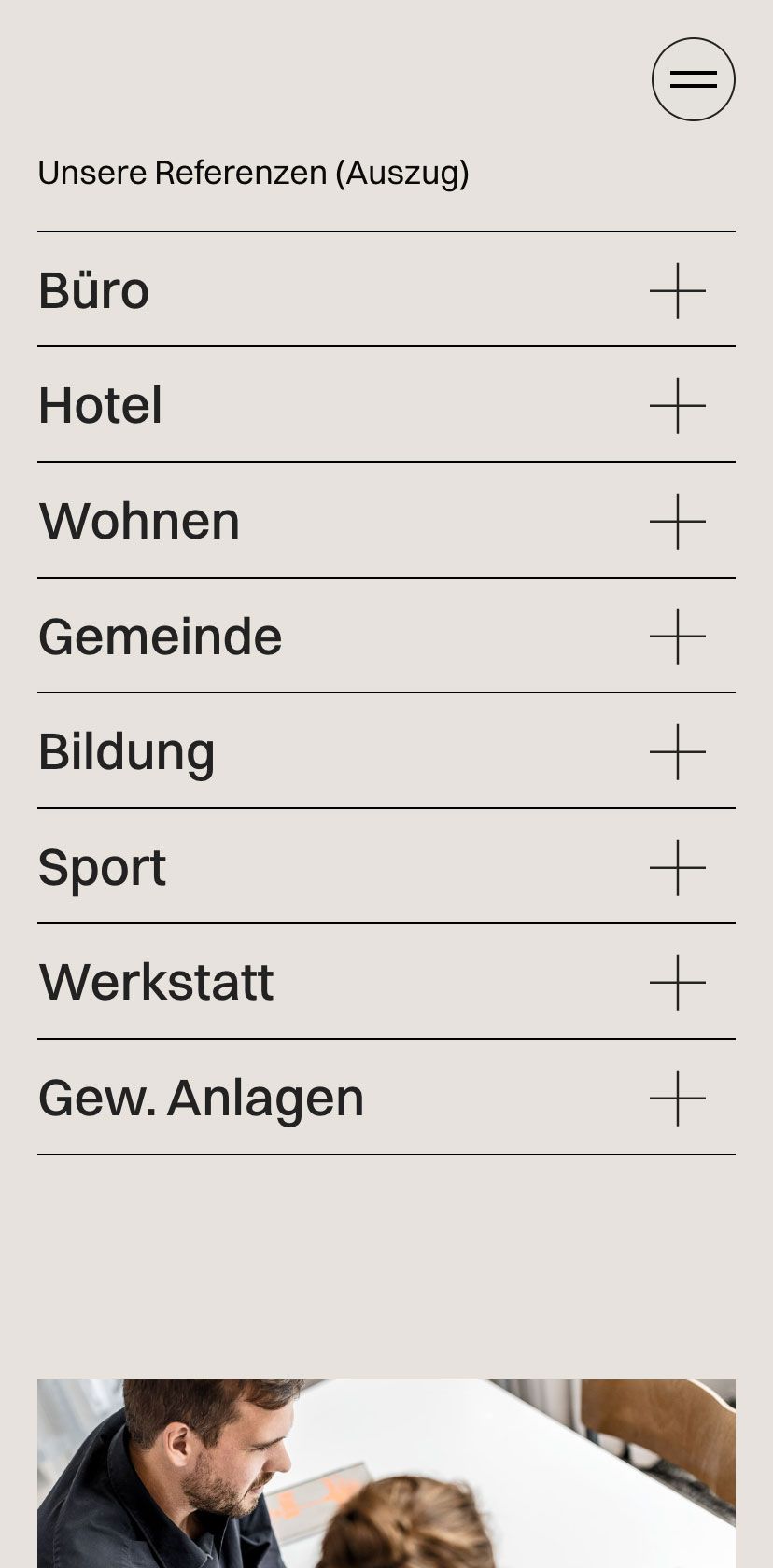The height and width of the screenshot is (1568, 773).
Task: Show references under Gemeinde
Action: [677, 637]
